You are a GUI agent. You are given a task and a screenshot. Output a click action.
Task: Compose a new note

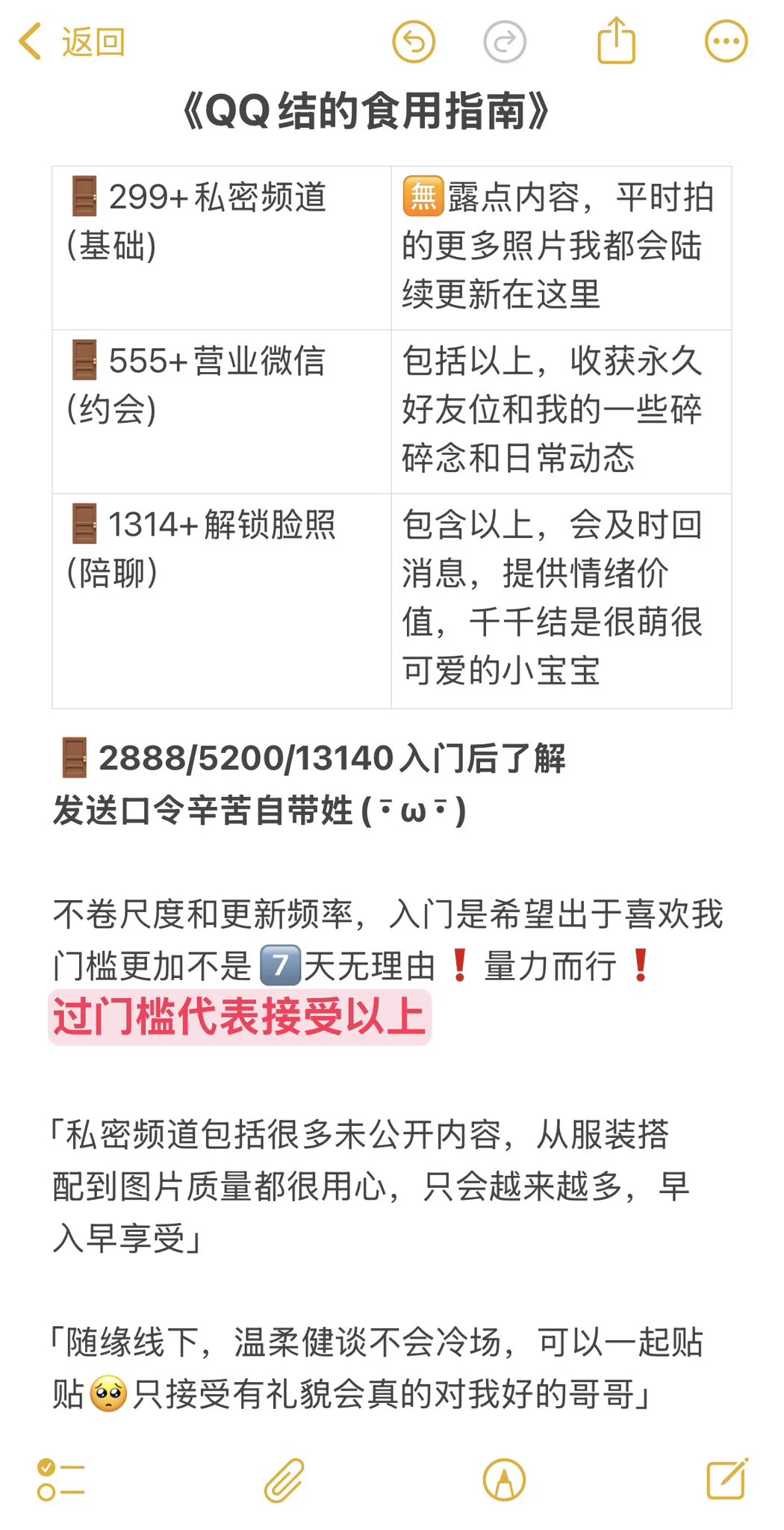[727, 1479]
